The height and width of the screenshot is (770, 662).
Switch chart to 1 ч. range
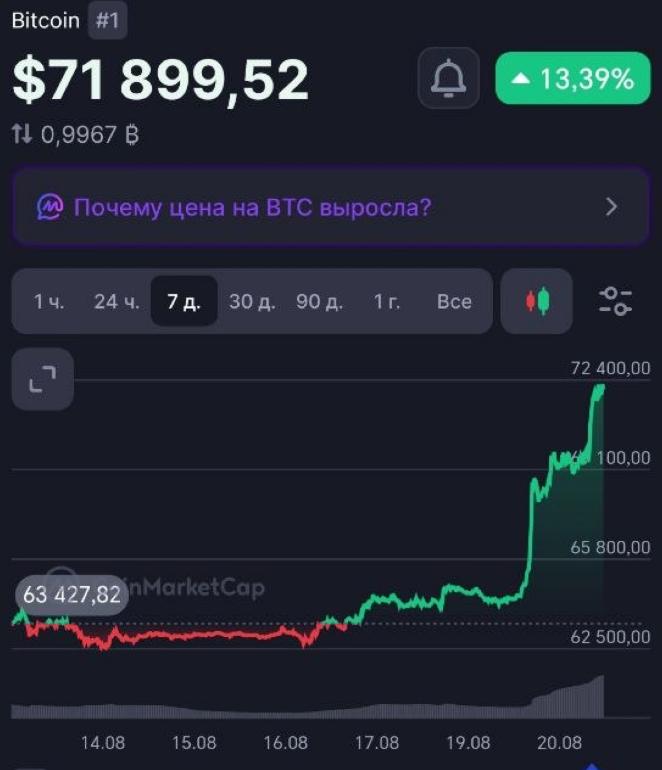49,301
